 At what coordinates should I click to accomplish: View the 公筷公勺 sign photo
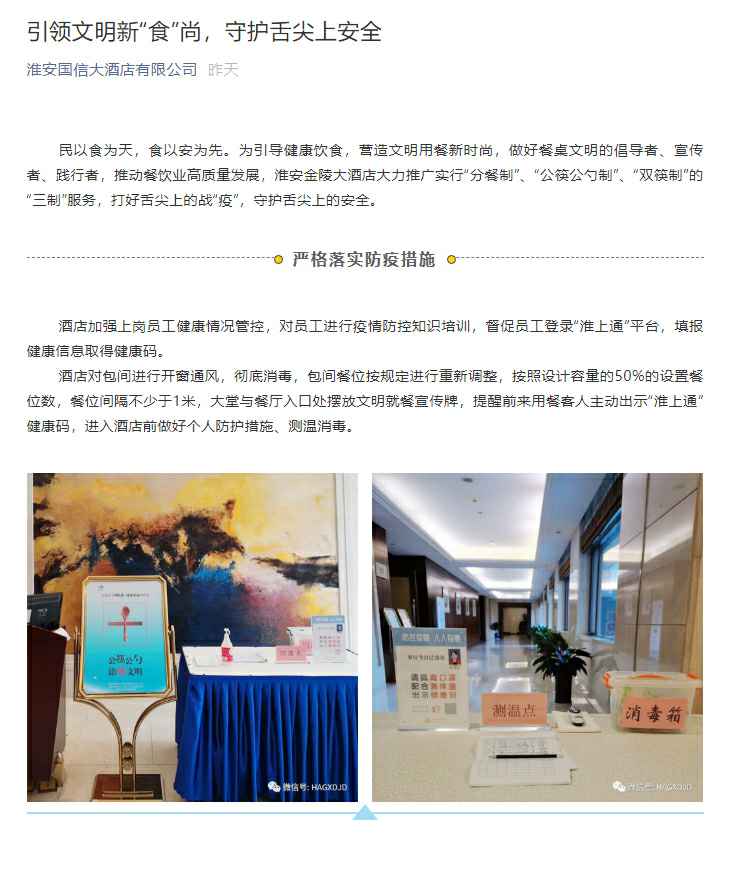click(x=192, y=637)
